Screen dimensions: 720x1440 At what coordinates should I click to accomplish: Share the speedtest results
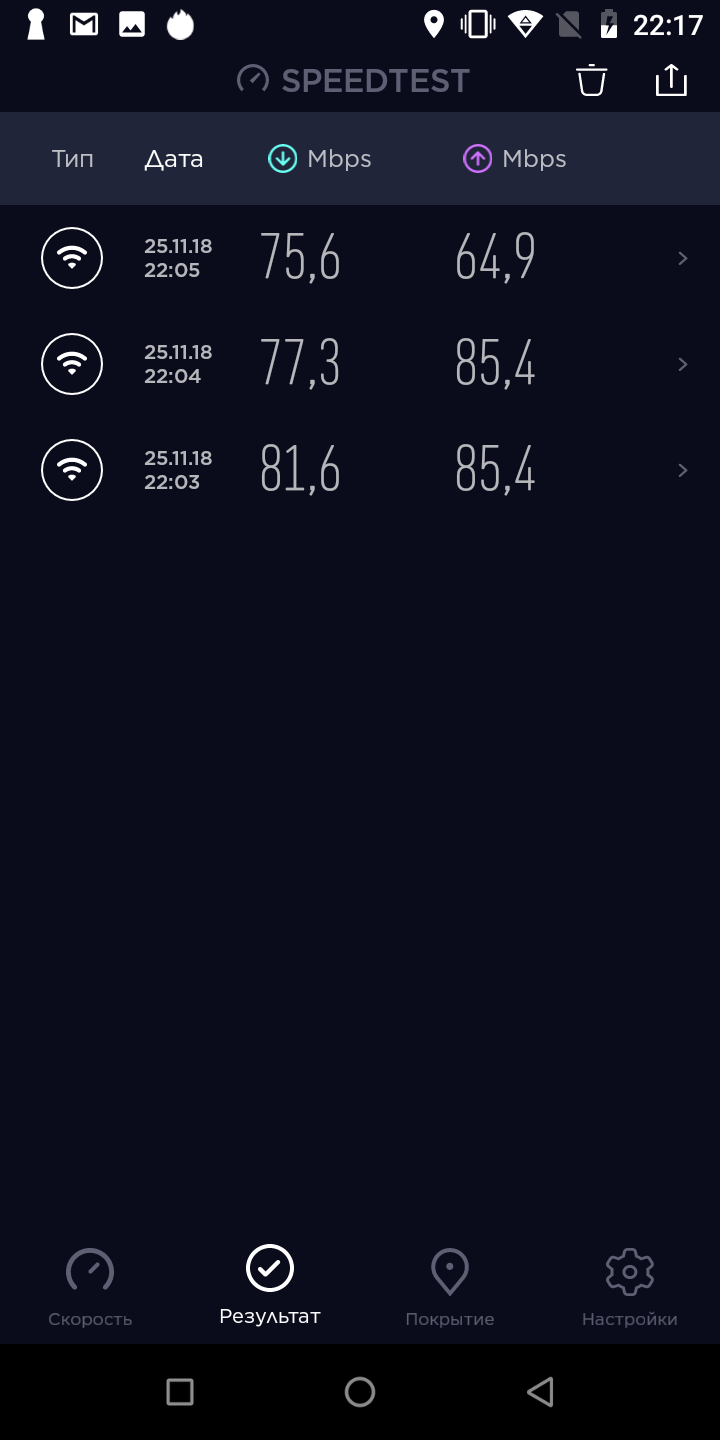671,80
